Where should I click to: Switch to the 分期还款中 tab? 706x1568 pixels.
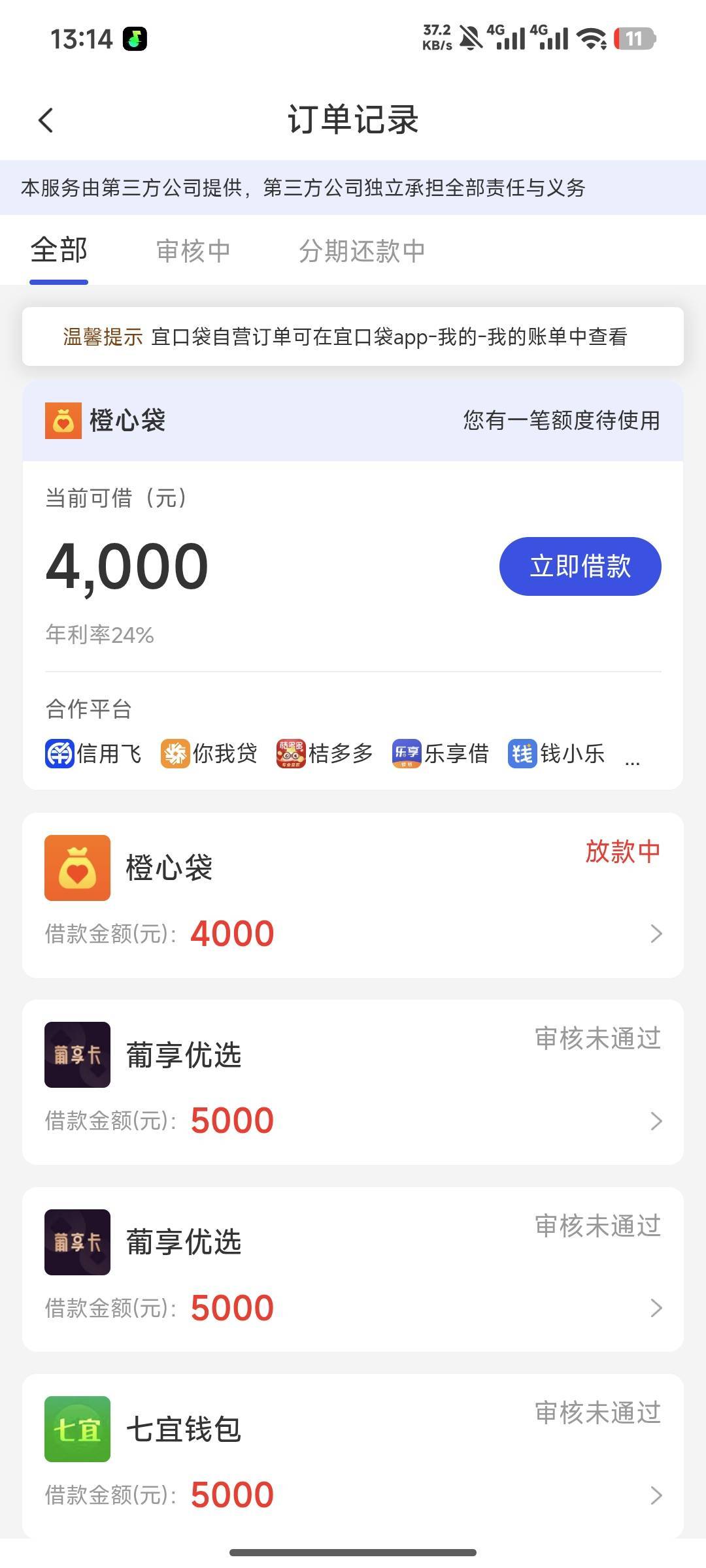coord(361,251)
